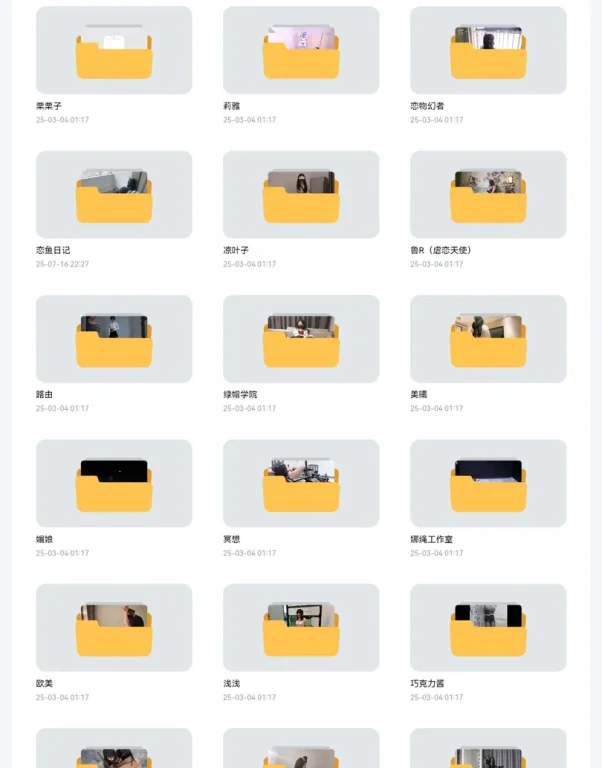Open the 路由 folder
This screenshot has height=768, width=602.
[114, 339]
